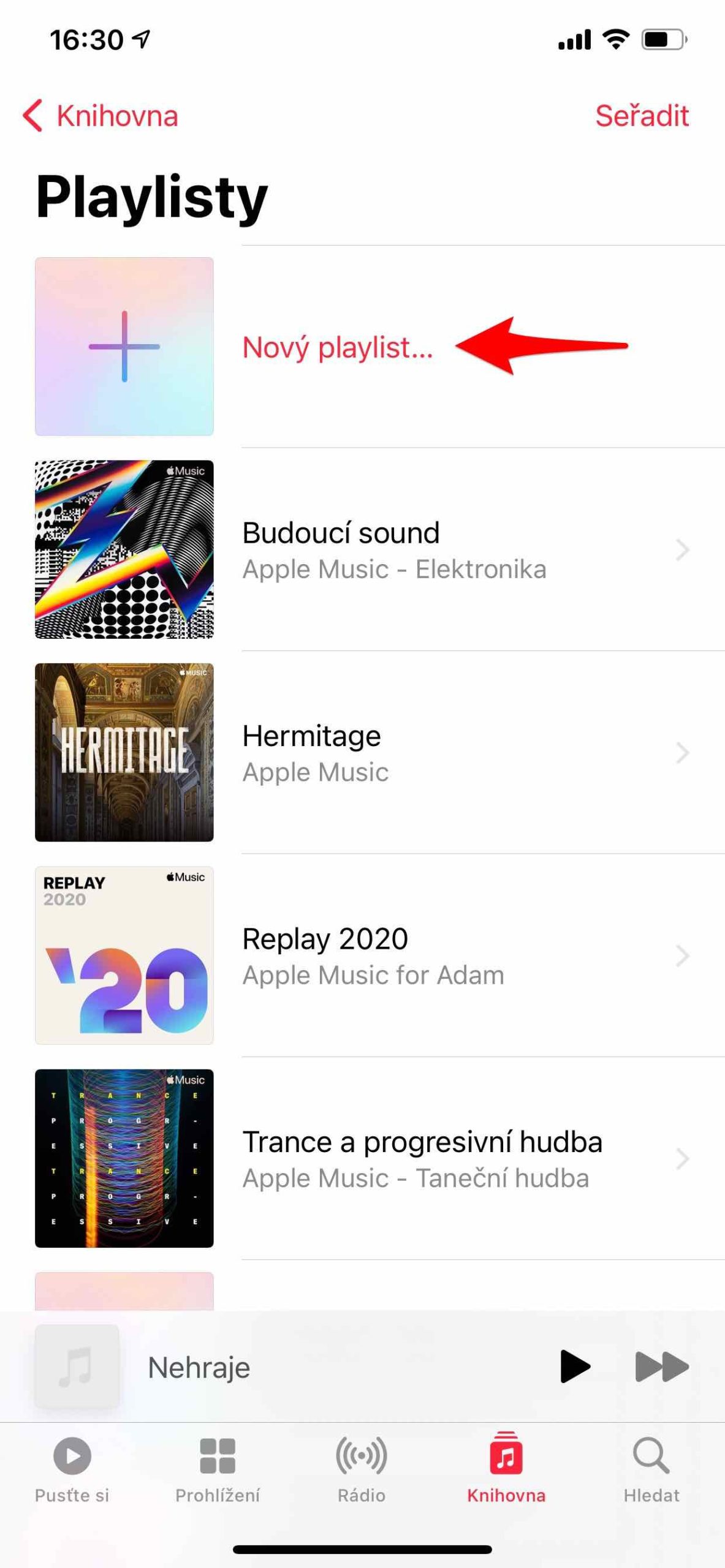This screenshot has height=1568, width=725.
Task: Expand Replay 2020 with its chevron
Action: tap(682, 956)
